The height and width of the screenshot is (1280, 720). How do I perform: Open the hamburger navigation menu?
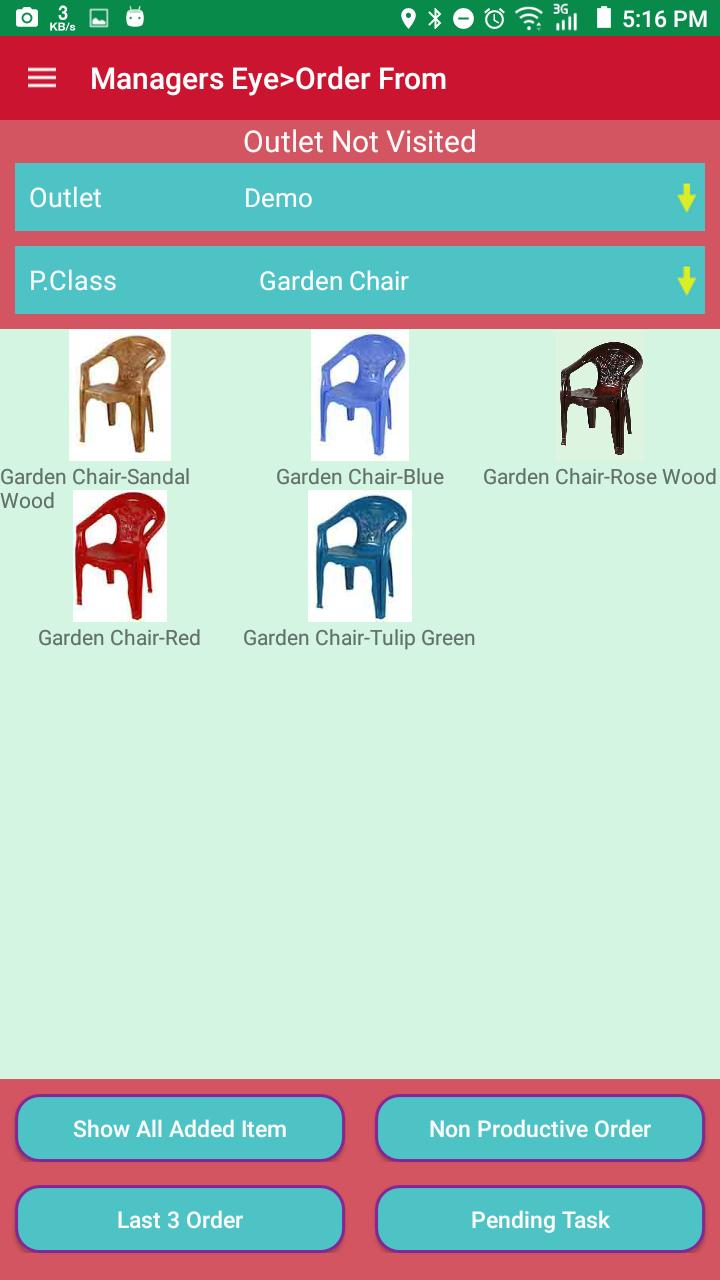[42, 78]
